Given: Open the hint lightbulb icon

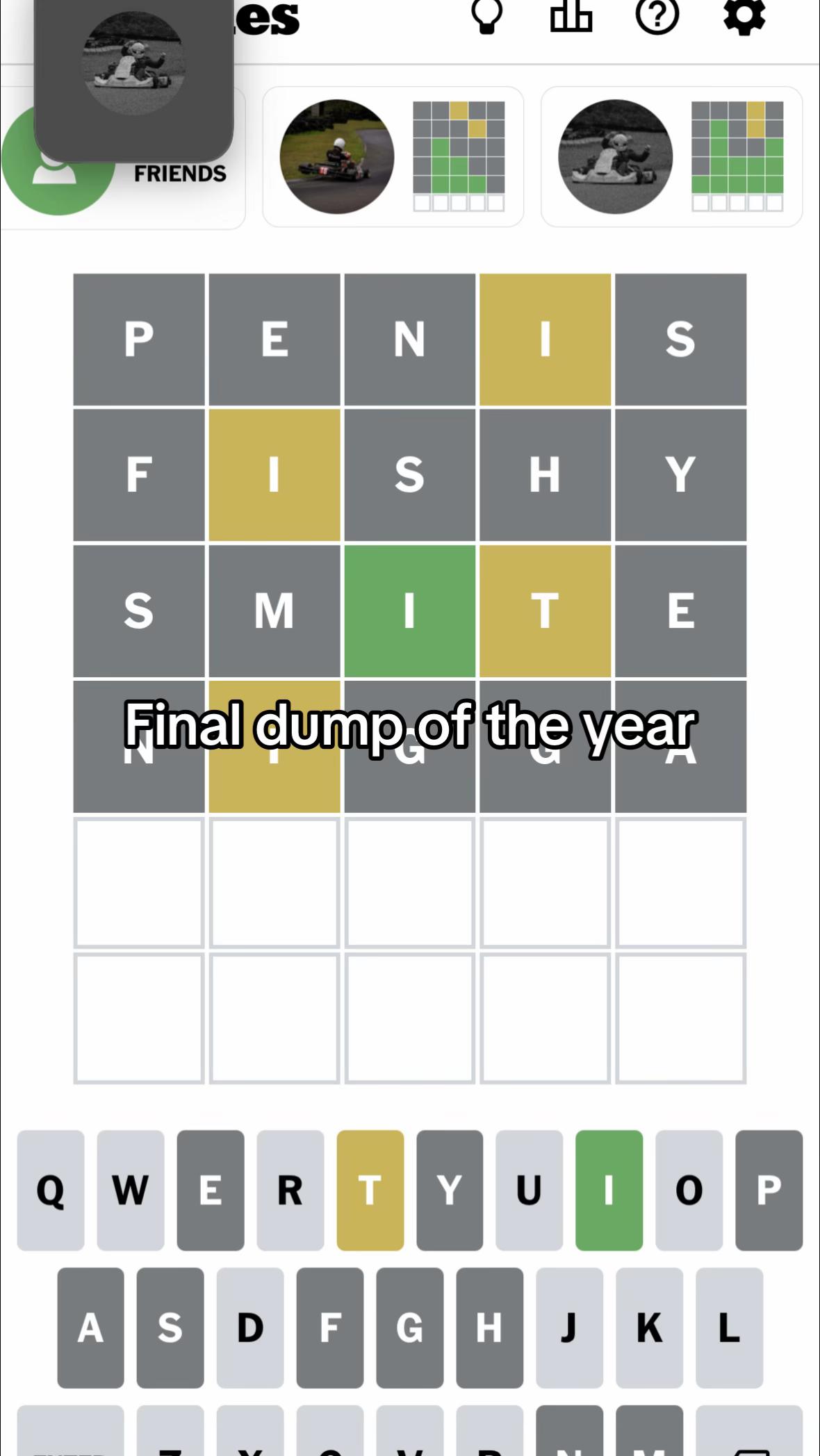Looking at the screenshot, I should tap(486, 17).
